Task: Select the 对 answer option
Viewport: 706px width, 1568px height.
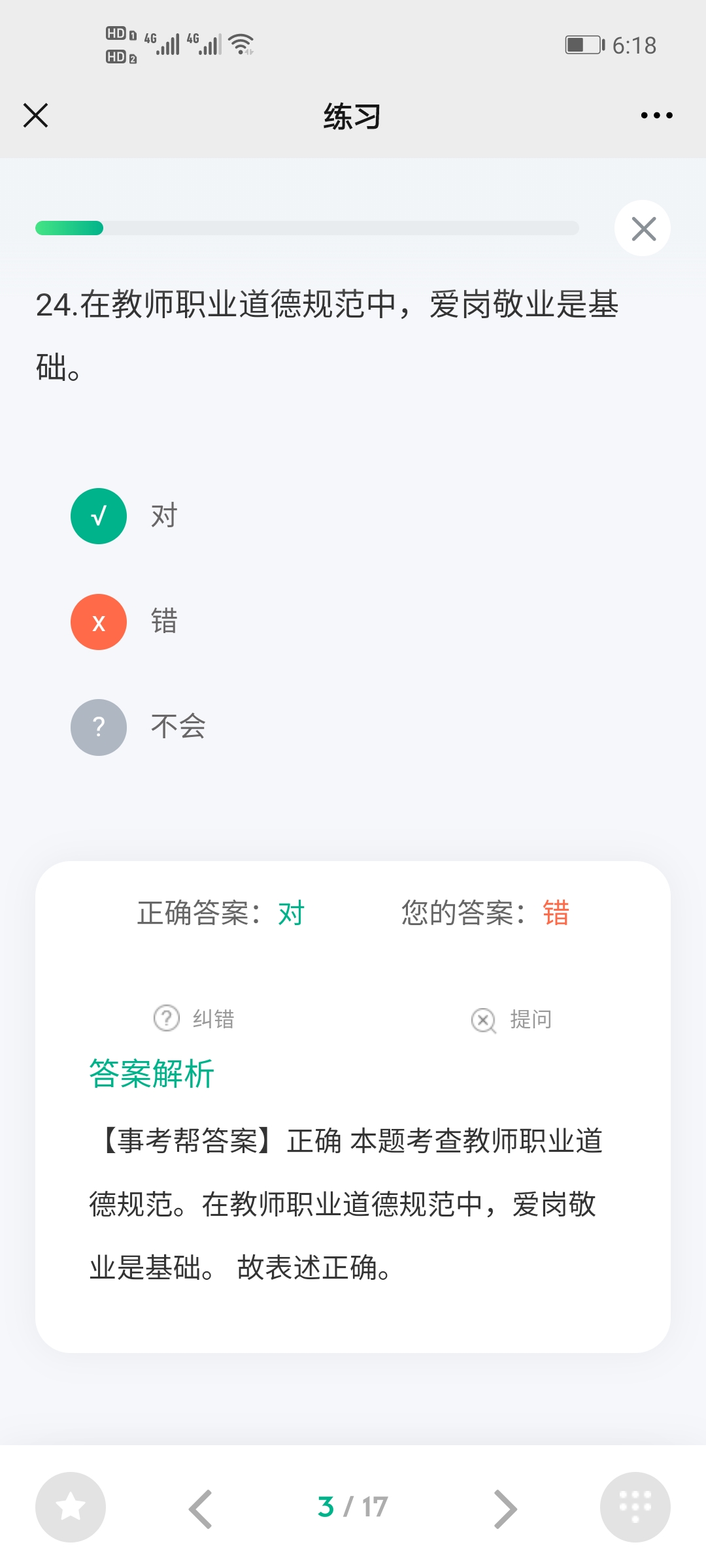Action: [x=124, y=516]
